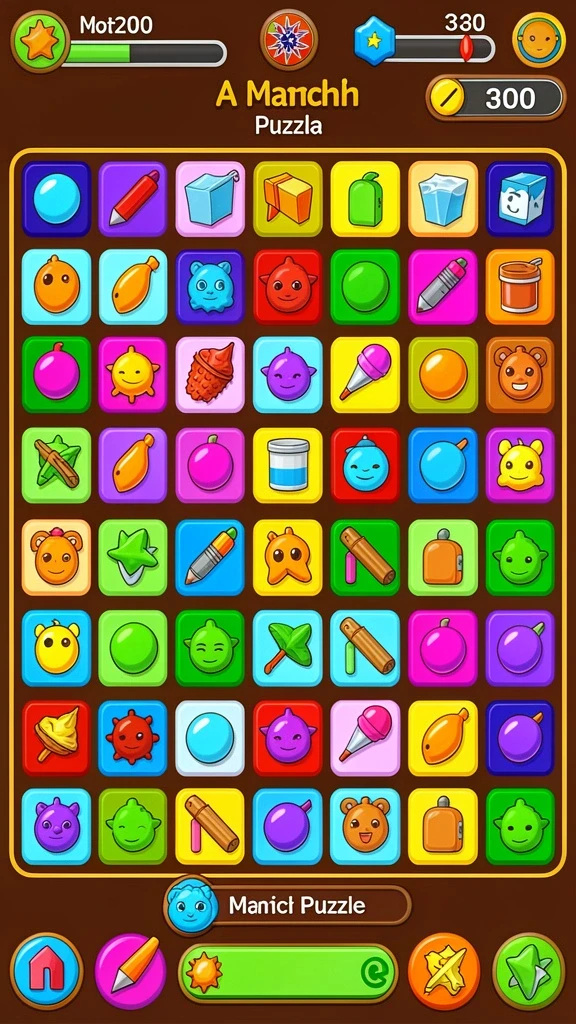Choose the blue smiling drop on red tile

coord(365,465)
